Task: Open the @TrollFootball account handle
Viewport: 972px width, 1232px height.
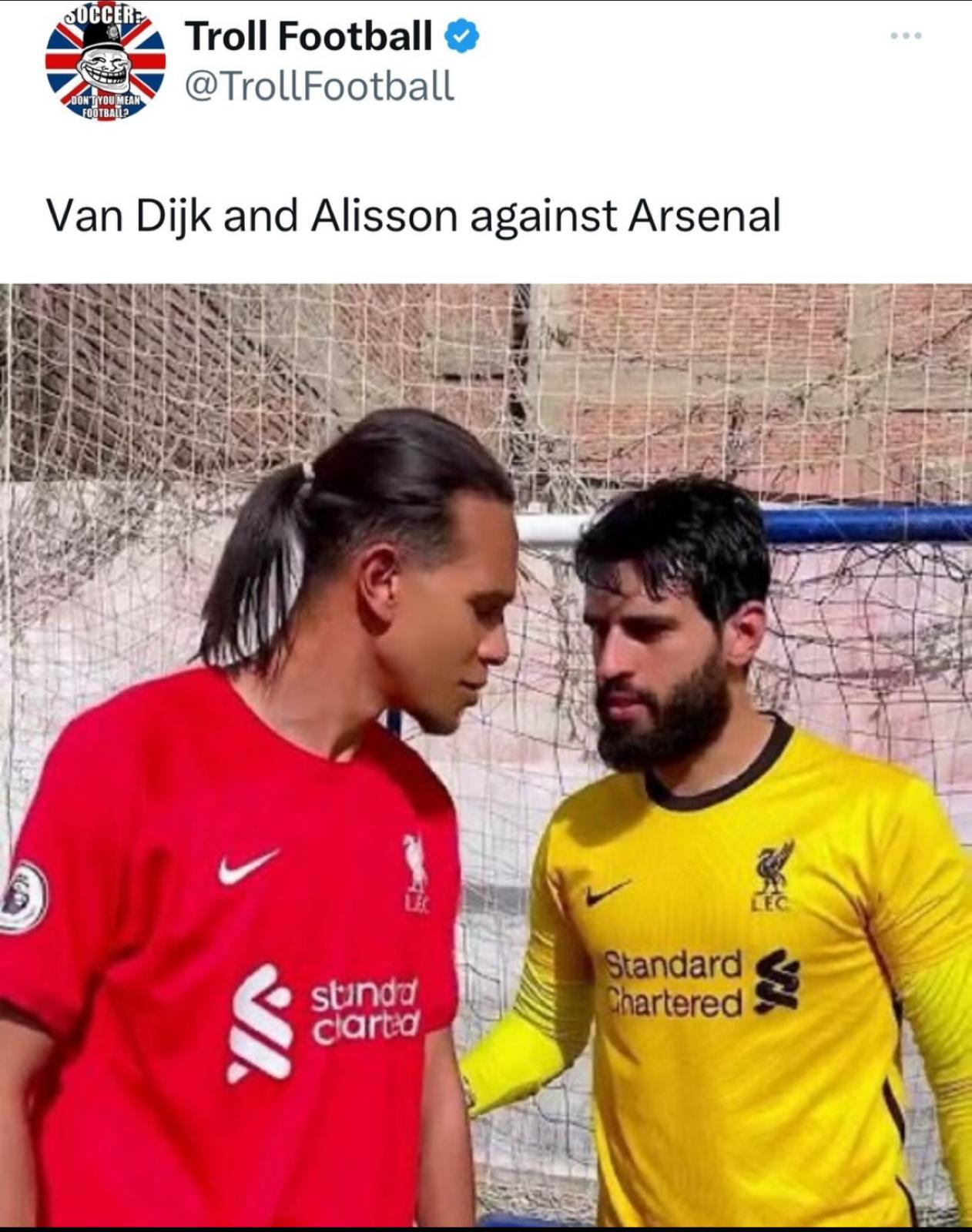Action: (x=319, y=86)
